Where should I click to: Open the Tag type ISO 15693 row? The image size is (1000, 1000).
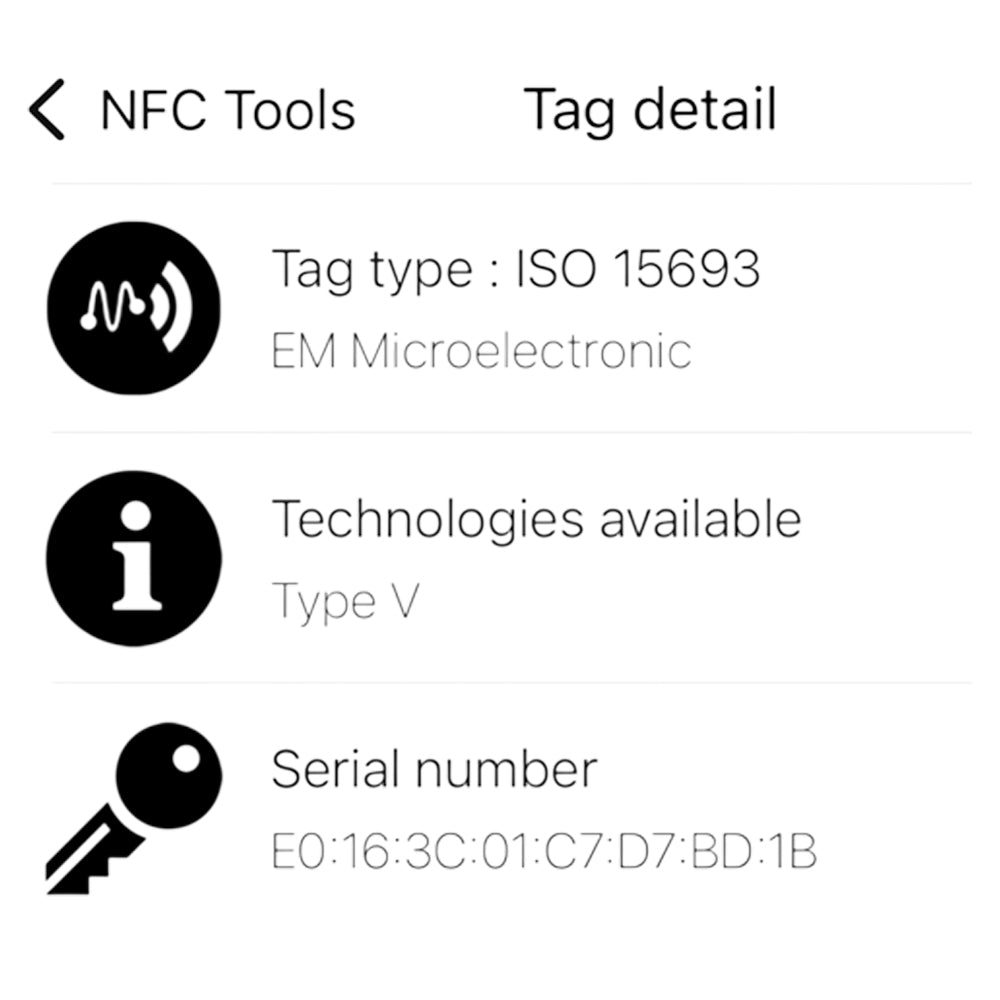click(515, 308)
